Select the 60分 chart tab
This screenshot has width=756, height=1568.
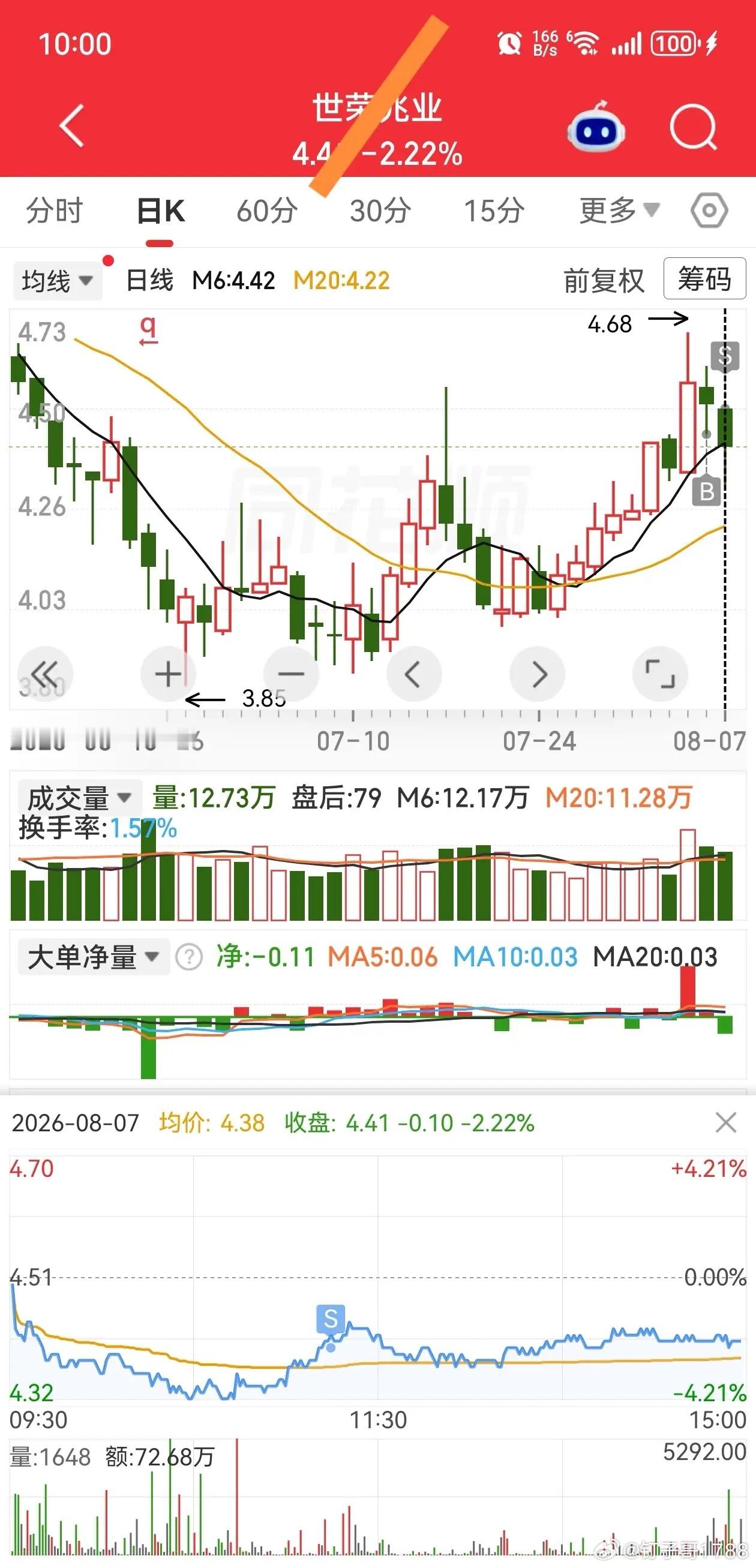coord(266,211)
